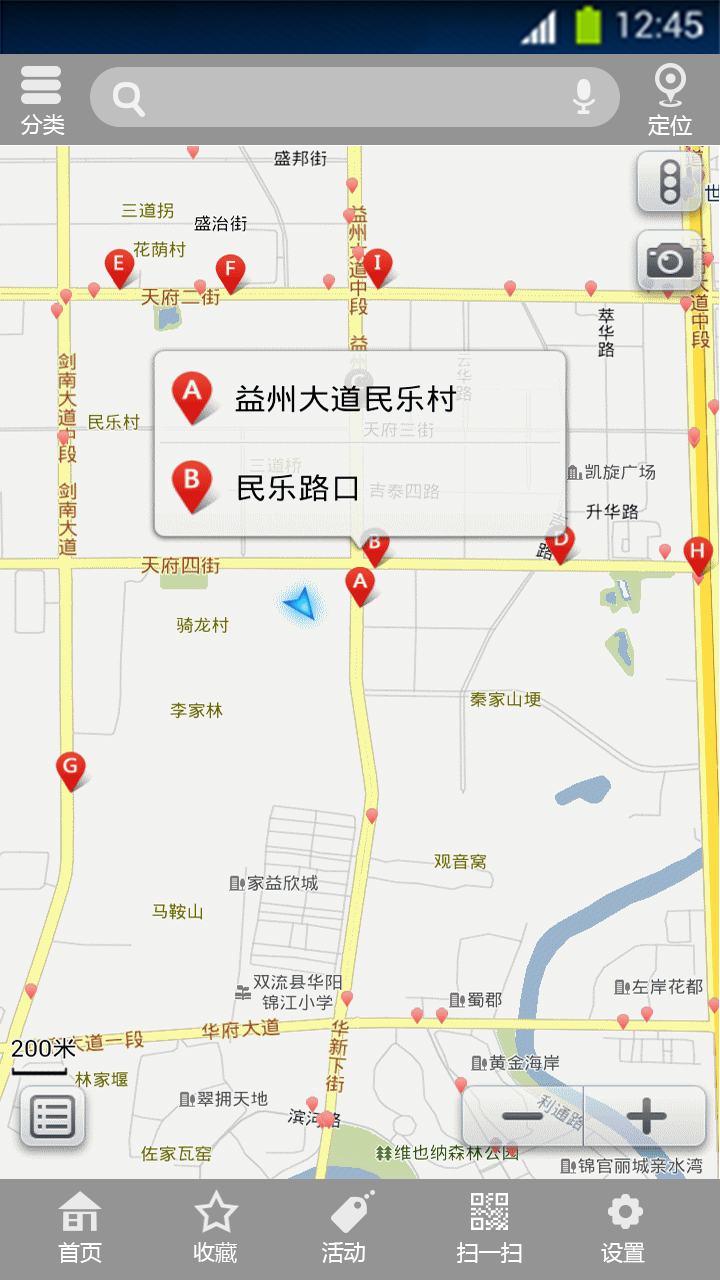Tap map marker G
Viewport: 720px width, 1280px height.
coord(70,770)
